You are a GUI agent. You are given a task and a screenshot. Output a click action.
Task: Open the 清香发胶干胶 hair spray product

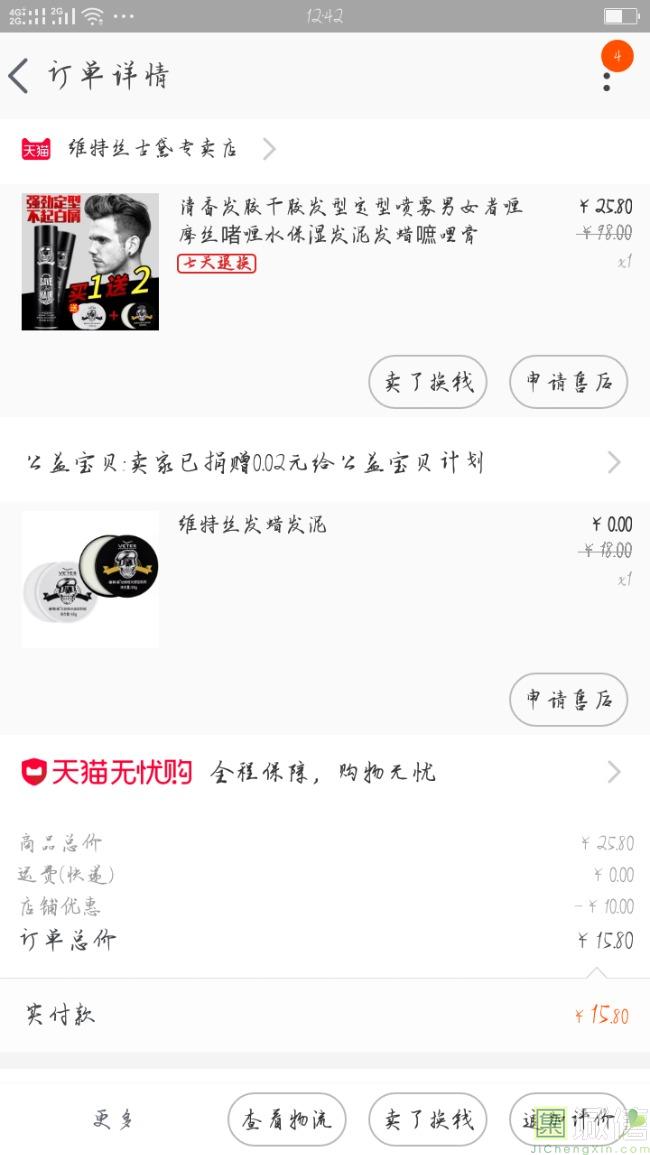click(350, 220)
